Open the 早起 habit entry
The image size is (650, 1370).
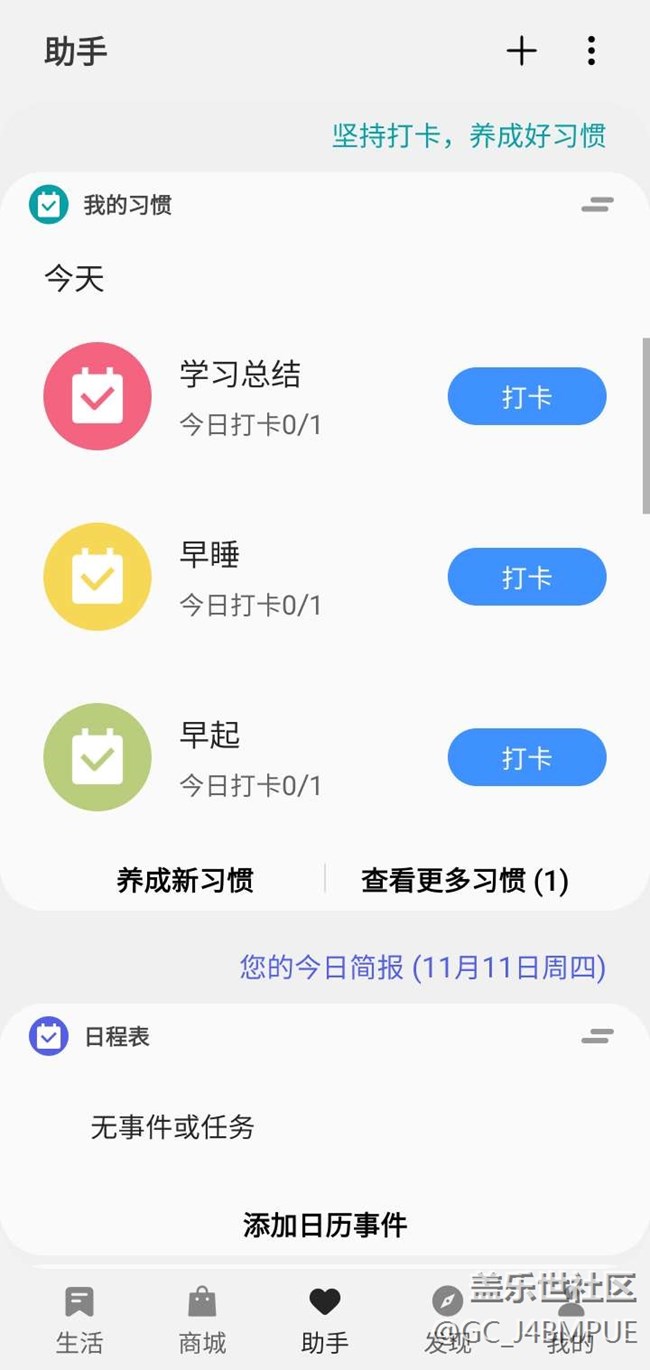(x=210, y=757)
